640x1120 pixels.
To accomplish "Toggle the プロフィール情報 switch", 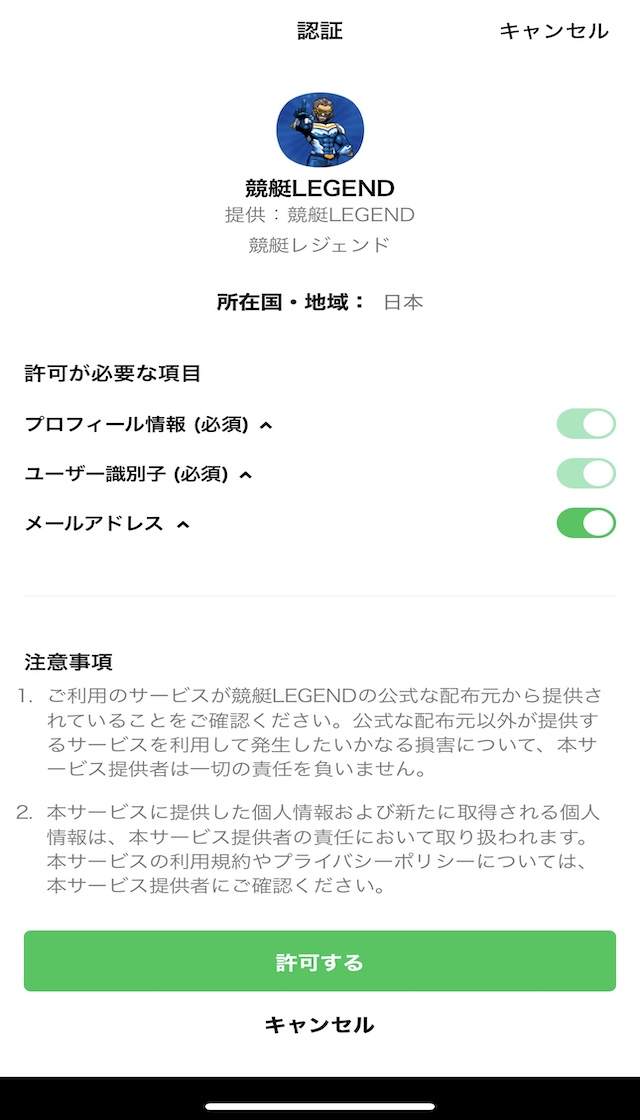I will (x=586, y=424).
